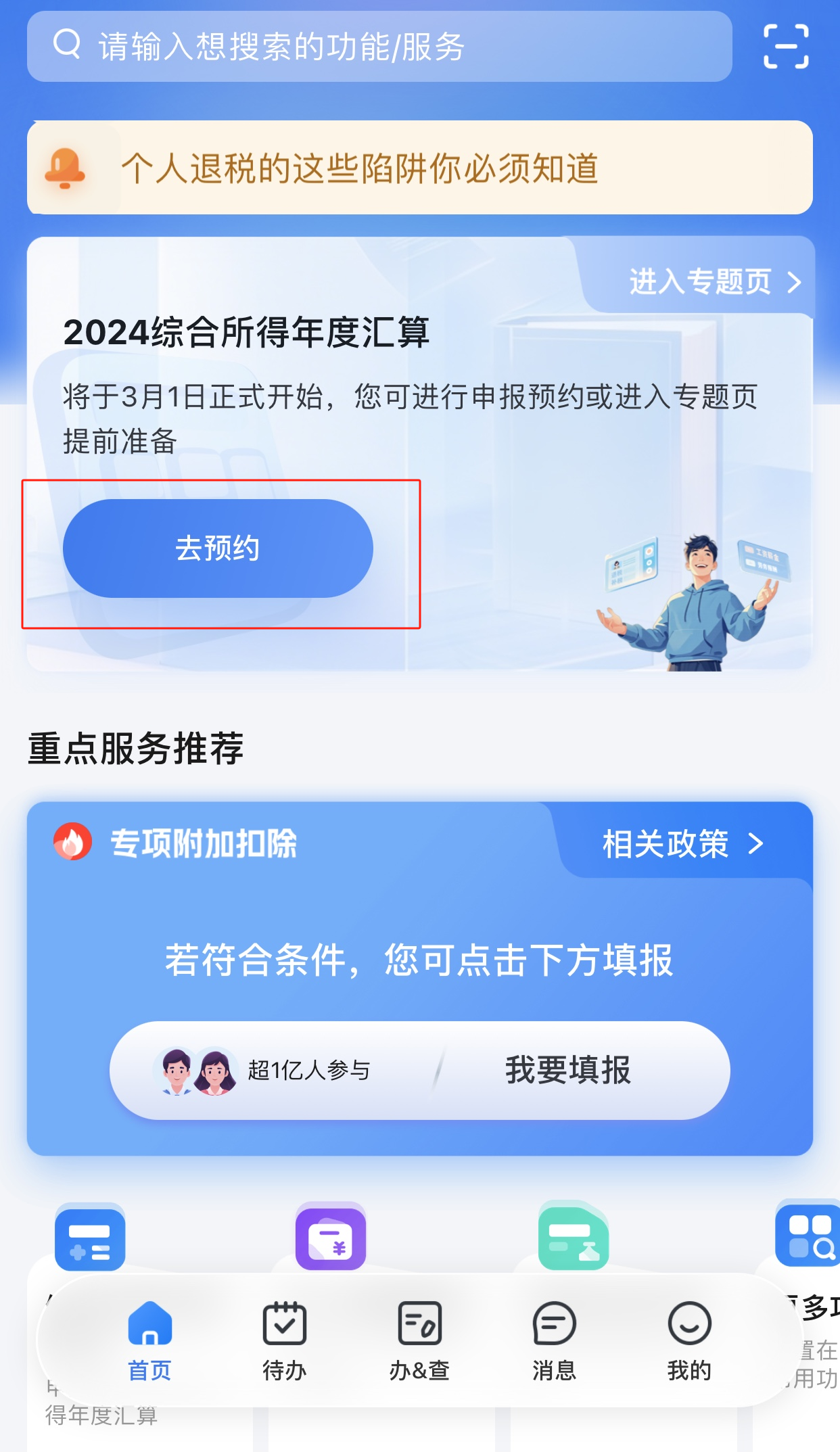Open 相关政策 related policies
The width and height of the screenshot is (840, 1452).
click(x=682, y=843)
